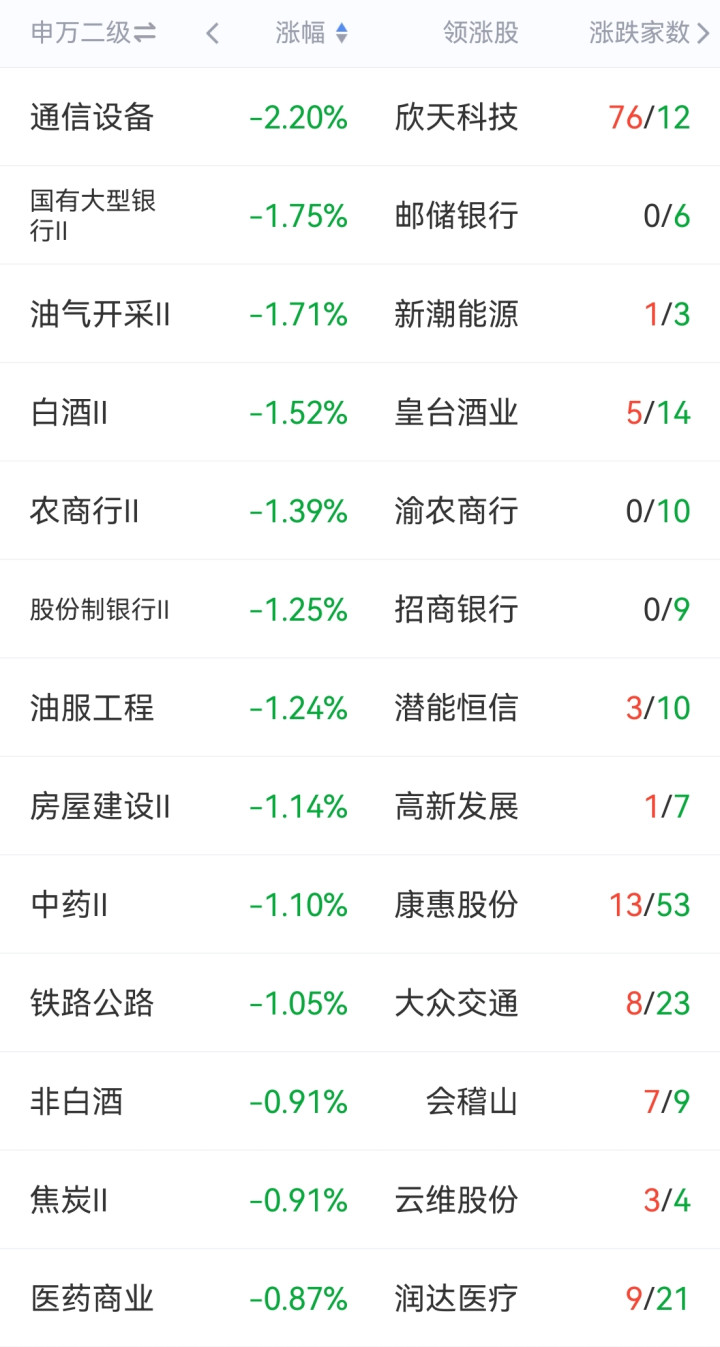
Task: View the 焦炭II sector row
Action: point(360,1200)
